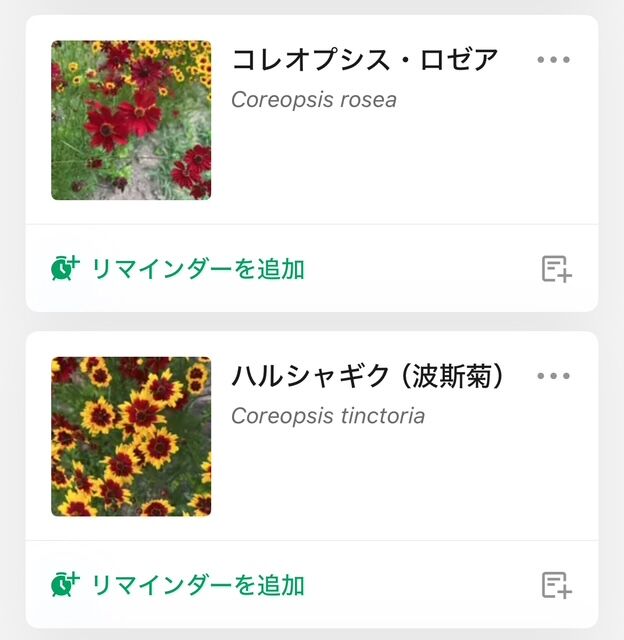
Task: Add a note for ハルシャギク
Action: [556, 585]
